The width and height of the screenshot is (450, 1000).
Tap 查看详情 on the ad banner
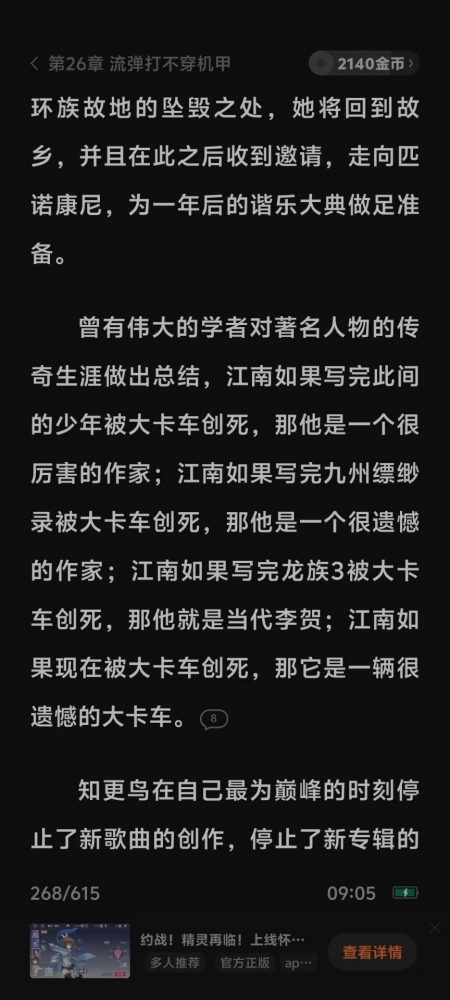pyautogui.click(x=372, y=952)
